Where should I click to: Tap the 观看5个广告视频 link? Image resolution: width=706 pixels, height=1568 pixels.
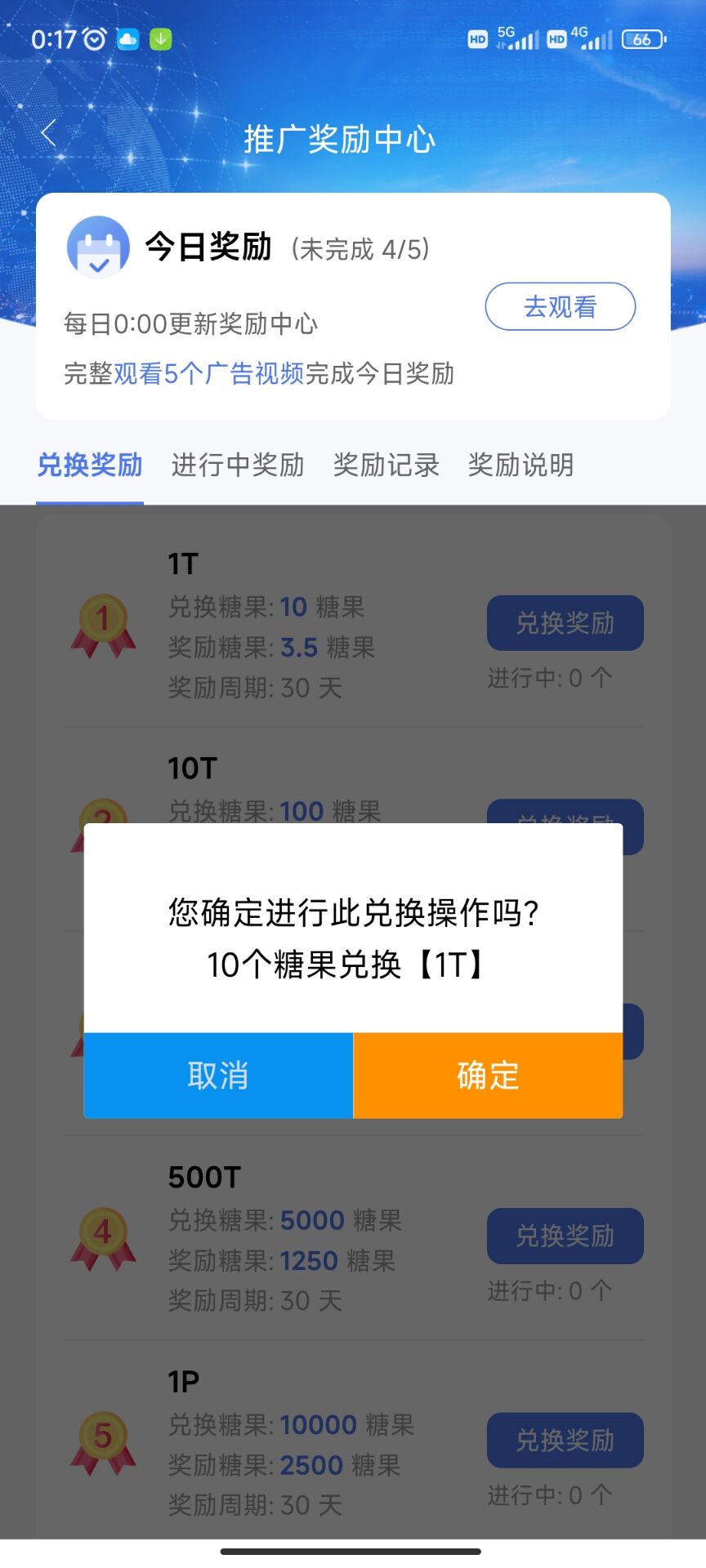[x=208, y=373]
